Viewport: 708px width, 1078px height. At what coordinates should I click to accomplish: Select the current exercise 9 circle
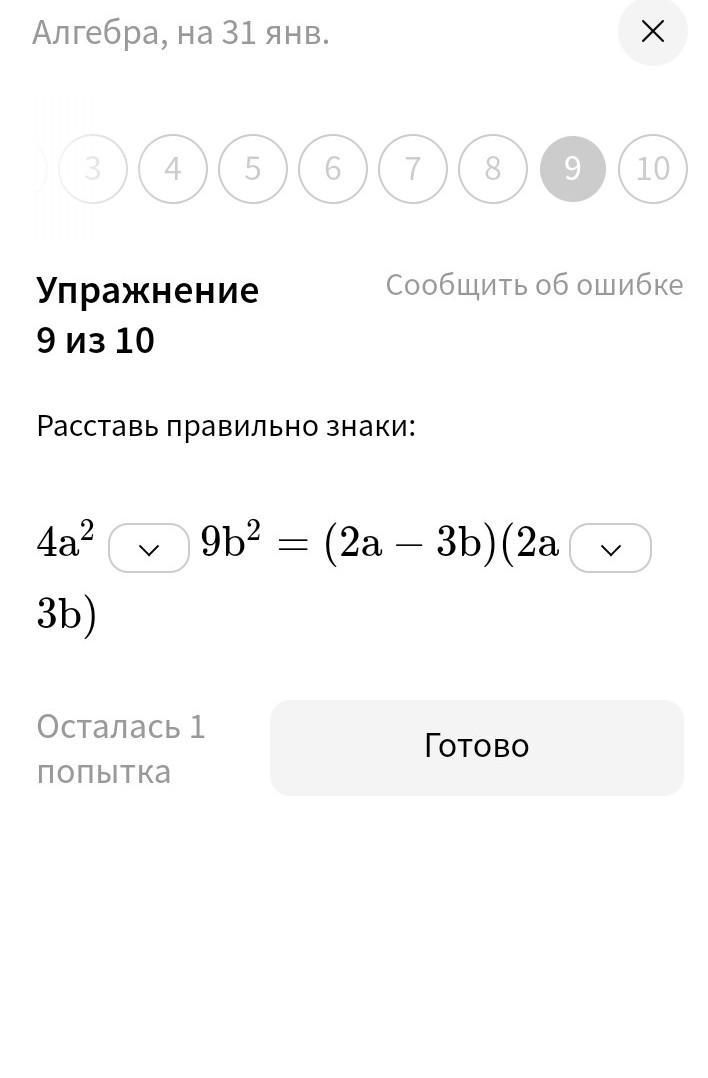pos(573,169)
